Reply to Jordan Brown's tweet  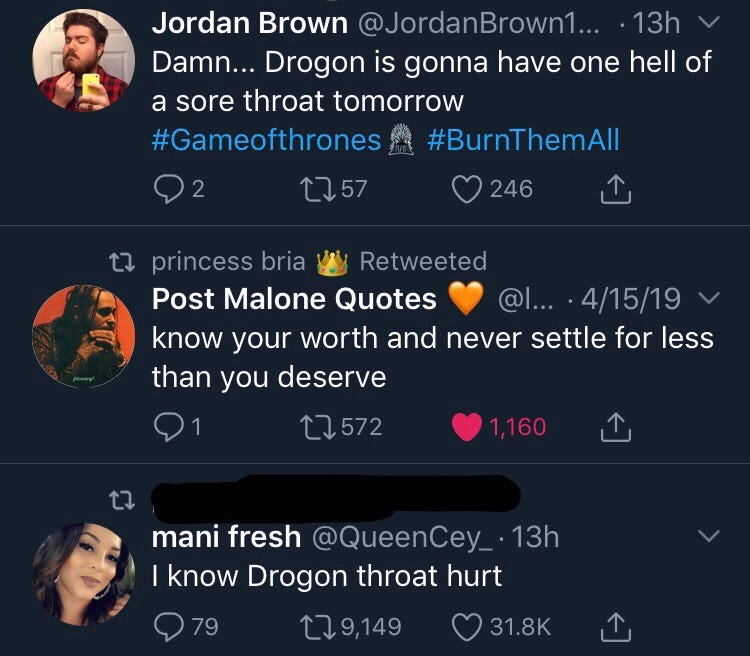coord(167,188)
